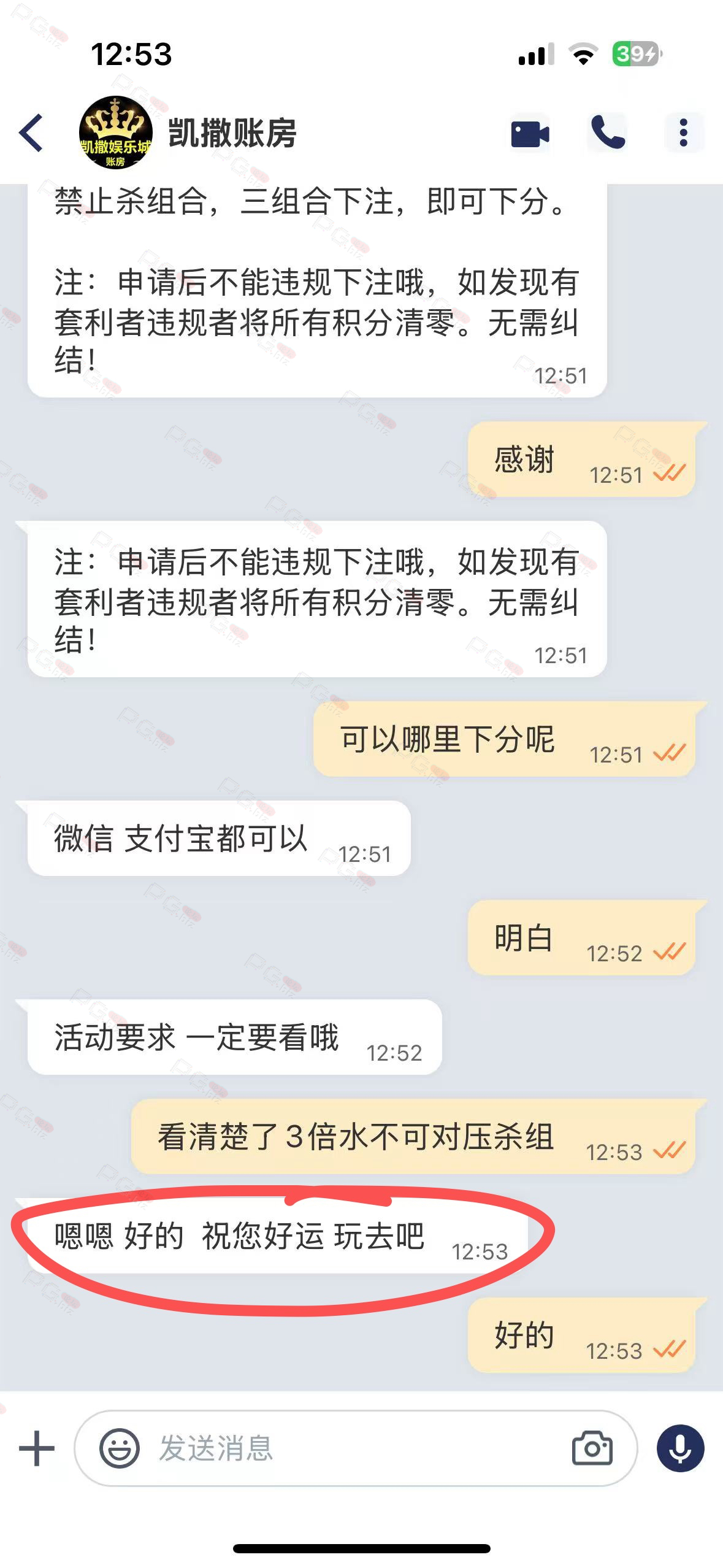Viewport: 723px width, 1568px height.
Task: Open the emoji picker
Action: point(120,1448)
